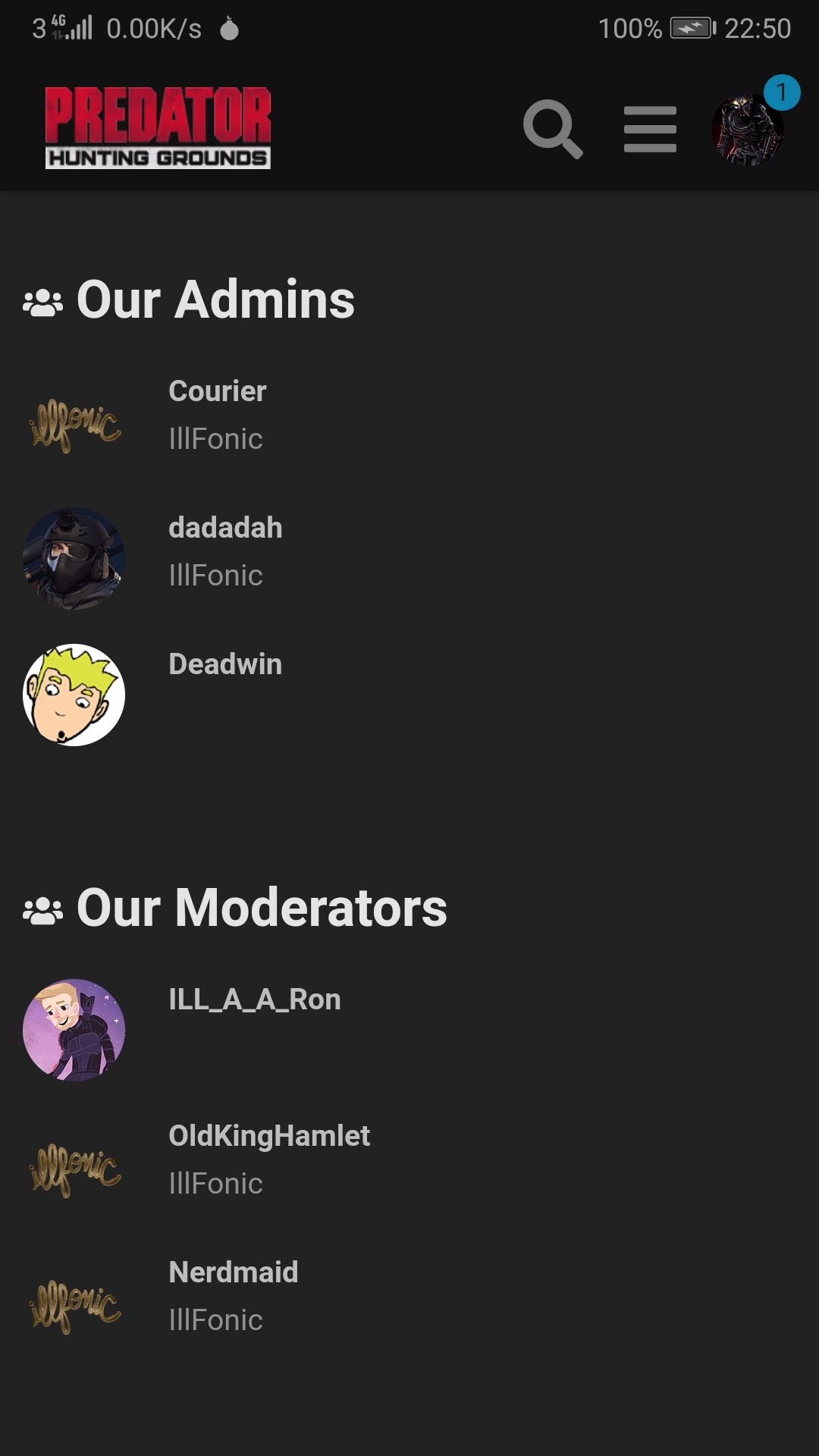Open OldKingHamlet's moderator profile

click(269, 1136)
